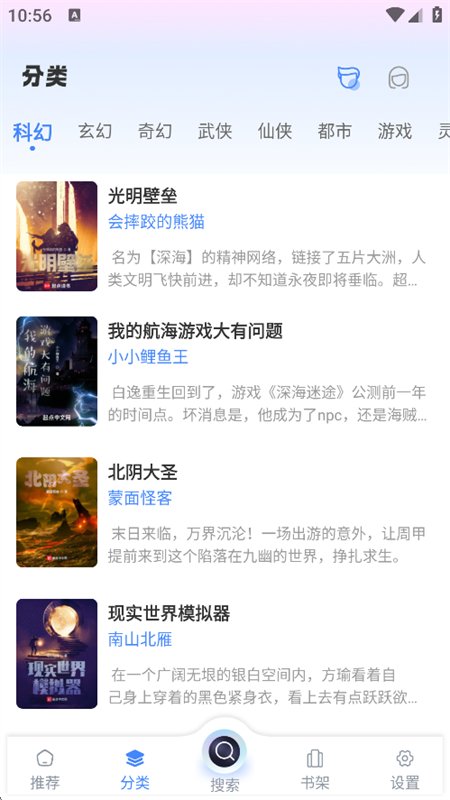Select the 都市 category tab
450x800 pixels.
(x=335, y=131)
